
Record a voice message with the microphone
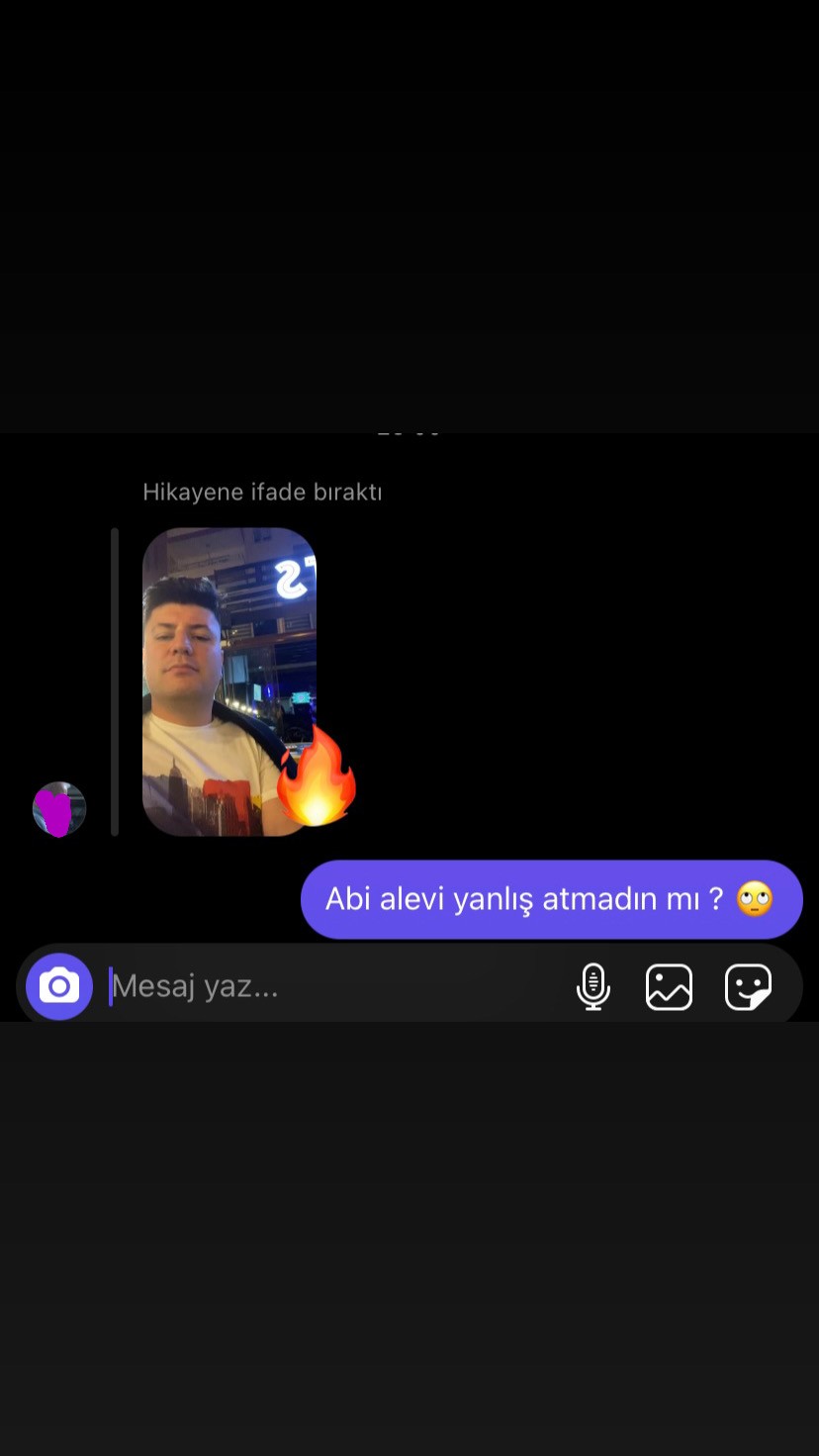[593, 986]
